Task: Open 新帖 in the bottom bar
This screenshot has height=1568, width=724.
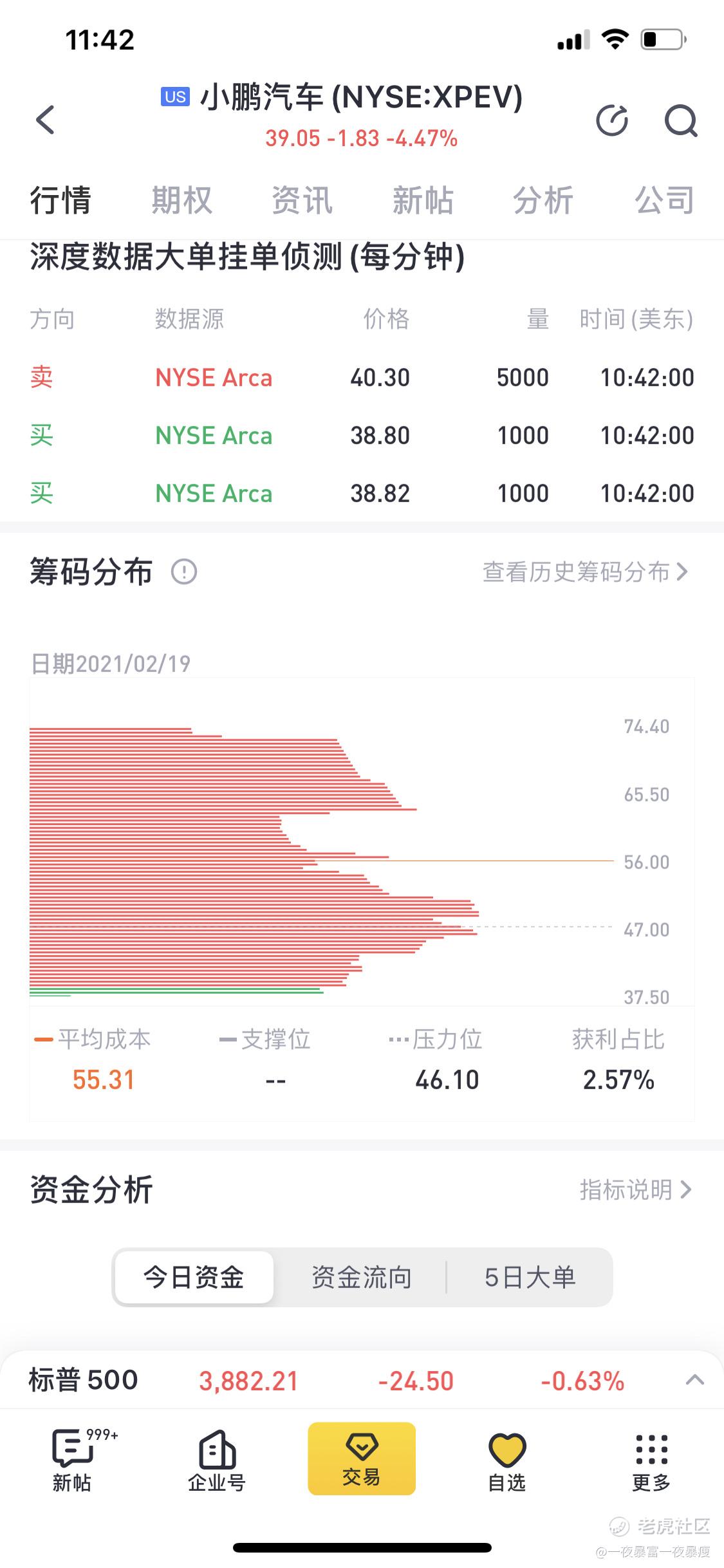Action: tap(72, 1461)
